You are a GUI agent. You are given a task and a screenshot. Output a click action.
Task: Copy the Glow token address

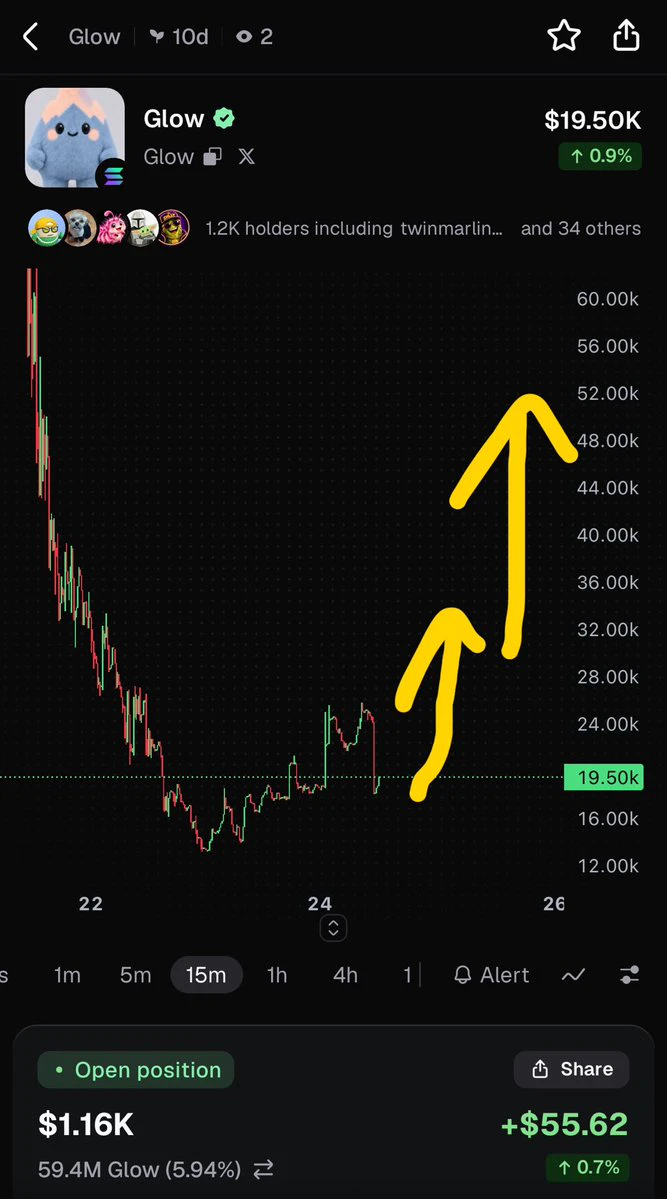(213, 157)
